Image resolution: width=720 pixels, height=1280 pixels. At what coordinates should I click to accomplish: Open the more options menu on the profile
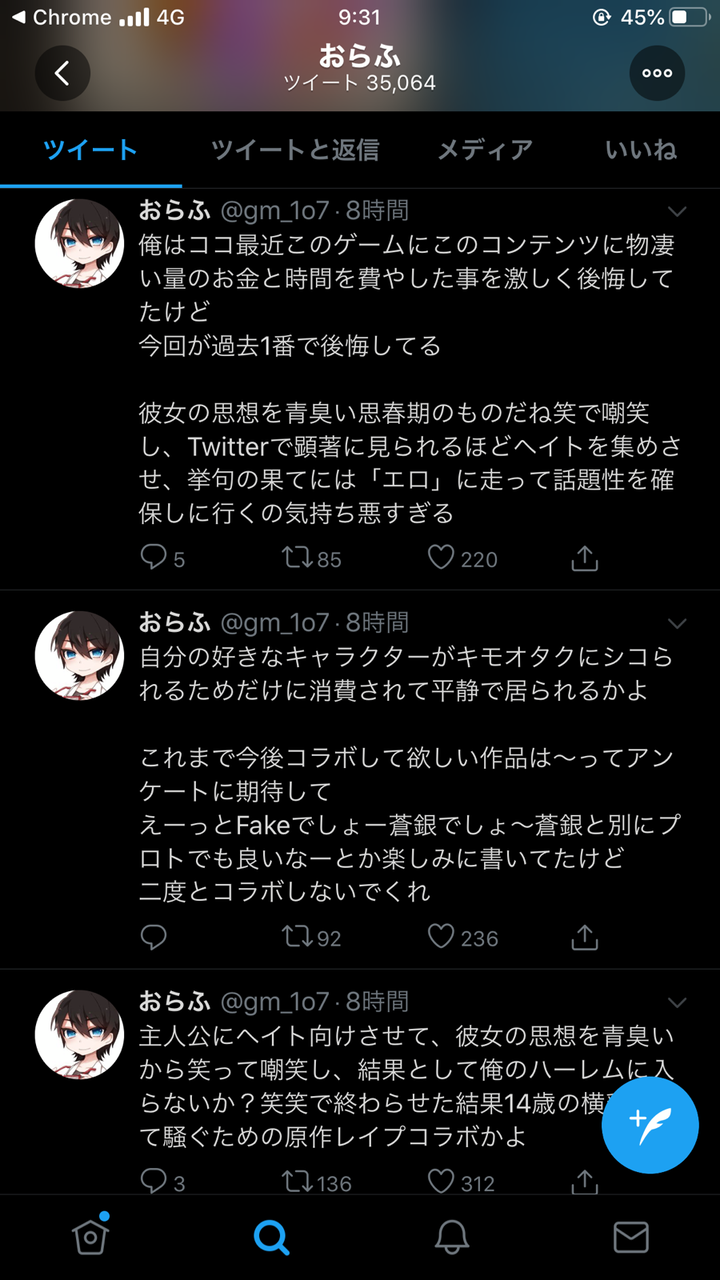click(657, 73)
